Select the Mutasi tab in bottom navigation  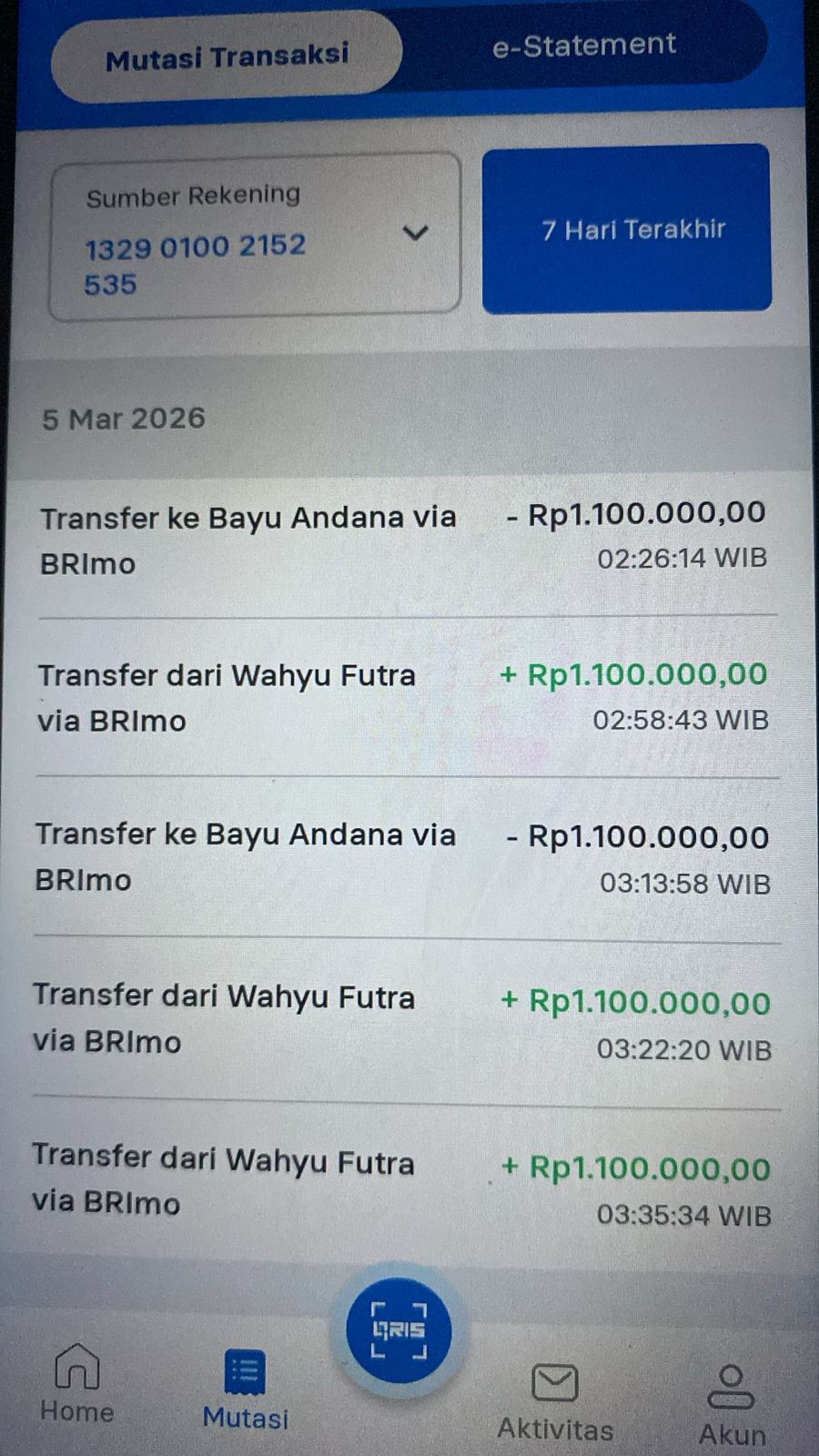pos(245,1390)
